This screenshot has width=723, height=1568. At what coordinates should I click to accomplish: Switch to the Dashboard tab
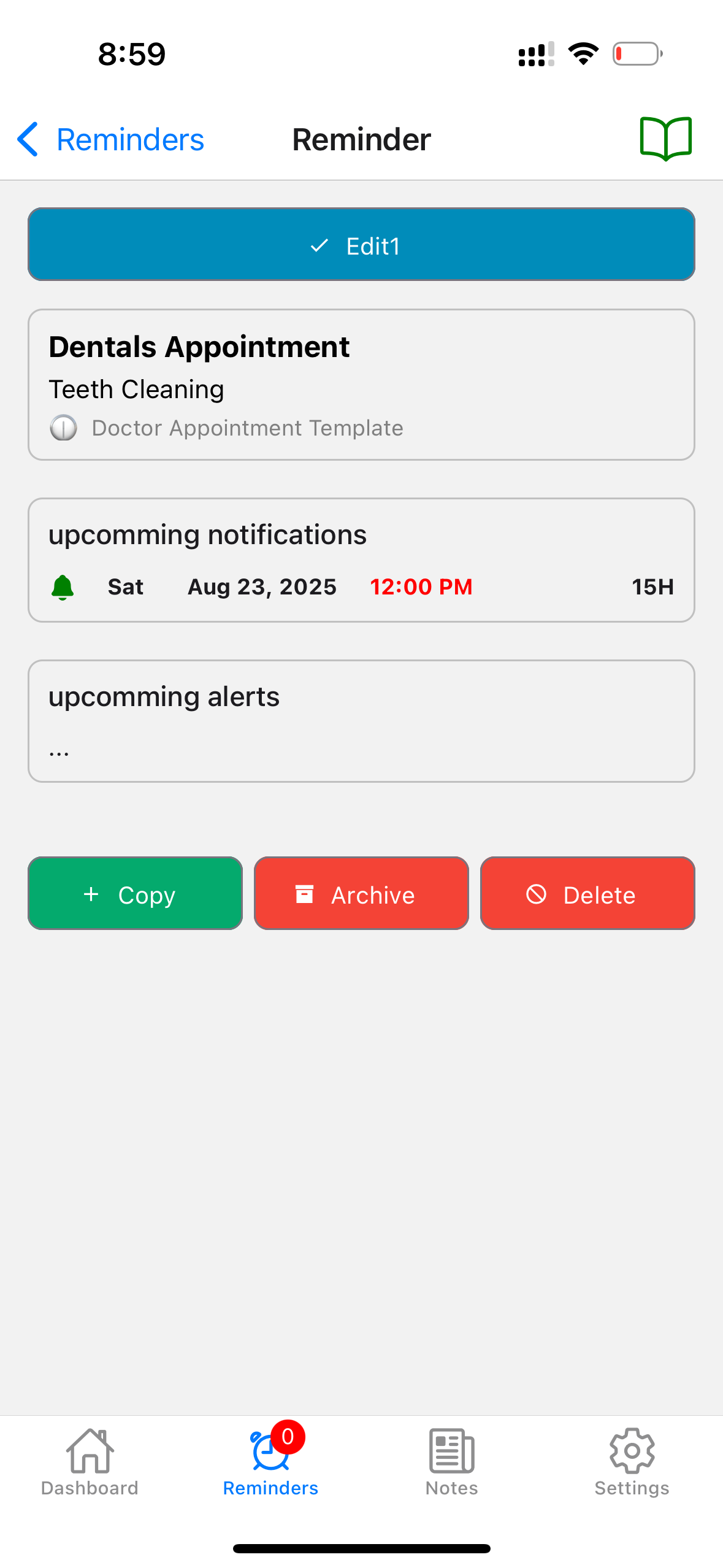pyautogui.click(x=90, y=1463)
